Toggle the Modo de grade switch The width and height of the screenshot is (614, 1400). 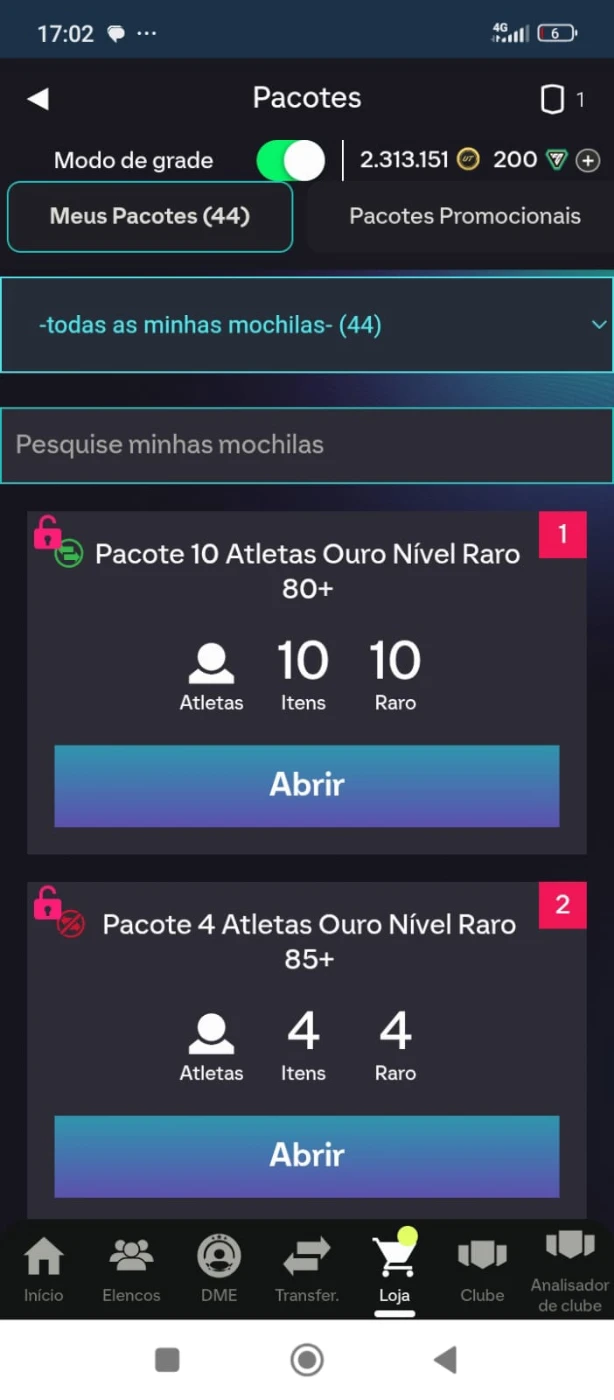(290, 160)
